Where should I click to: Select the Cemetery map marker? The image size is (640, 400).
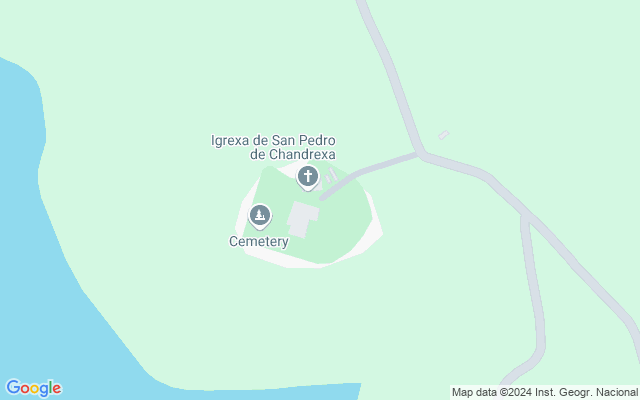[x=260, y=215]
